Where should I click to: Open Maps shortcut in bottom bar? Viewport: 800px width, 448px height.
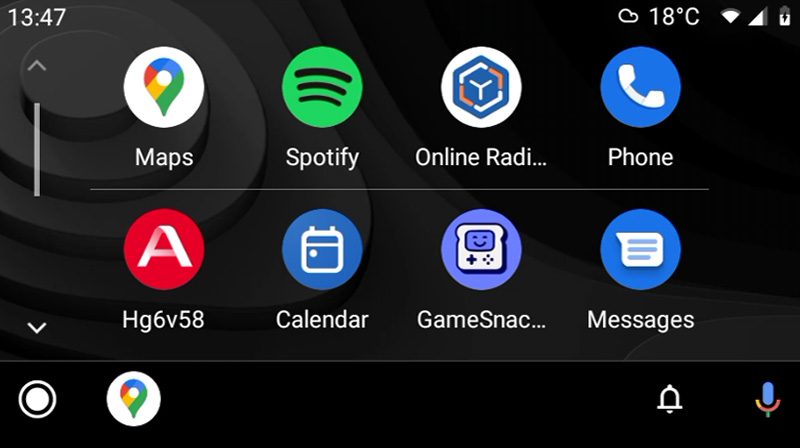click(x=133, y=400)
